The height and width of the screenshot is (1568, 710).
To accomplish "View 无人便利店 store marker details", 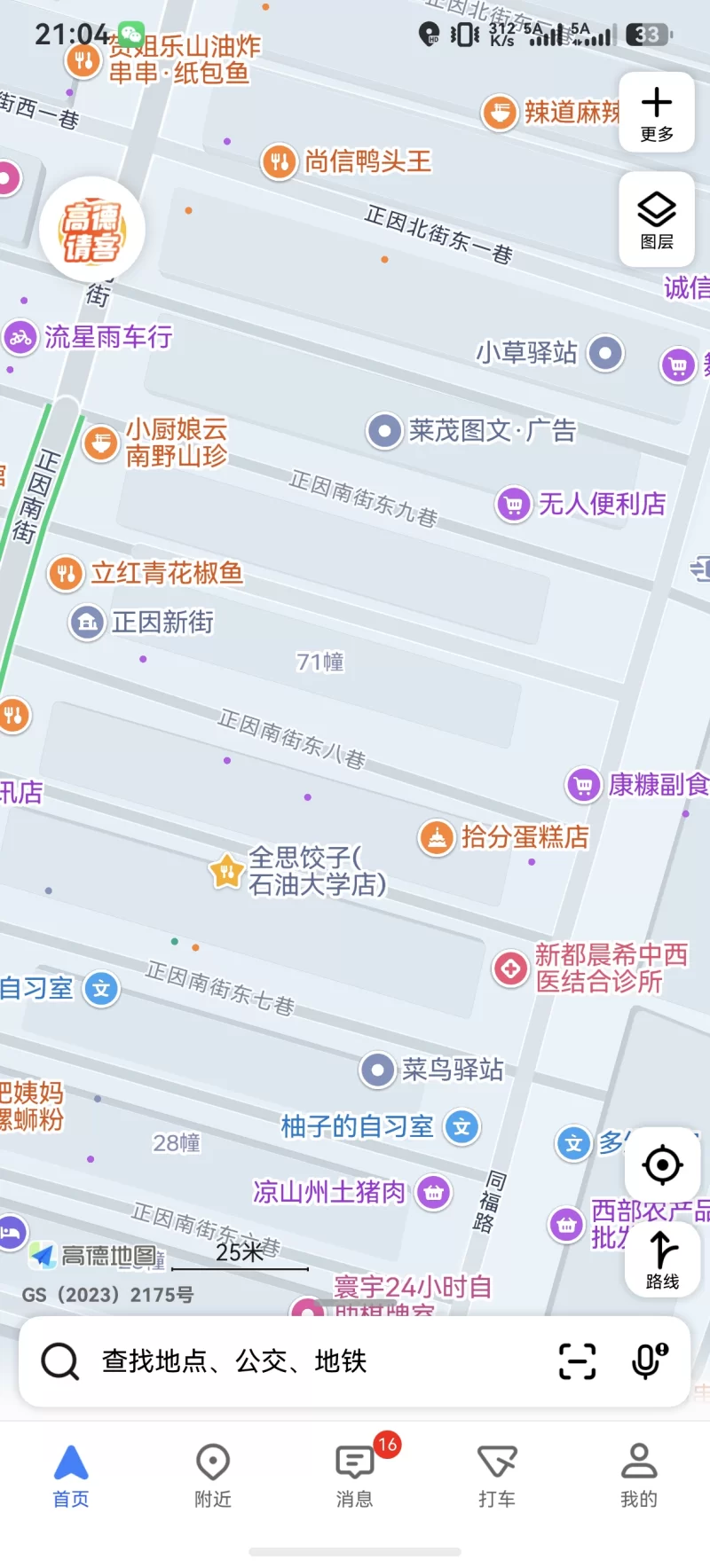I will click(513, 505).
